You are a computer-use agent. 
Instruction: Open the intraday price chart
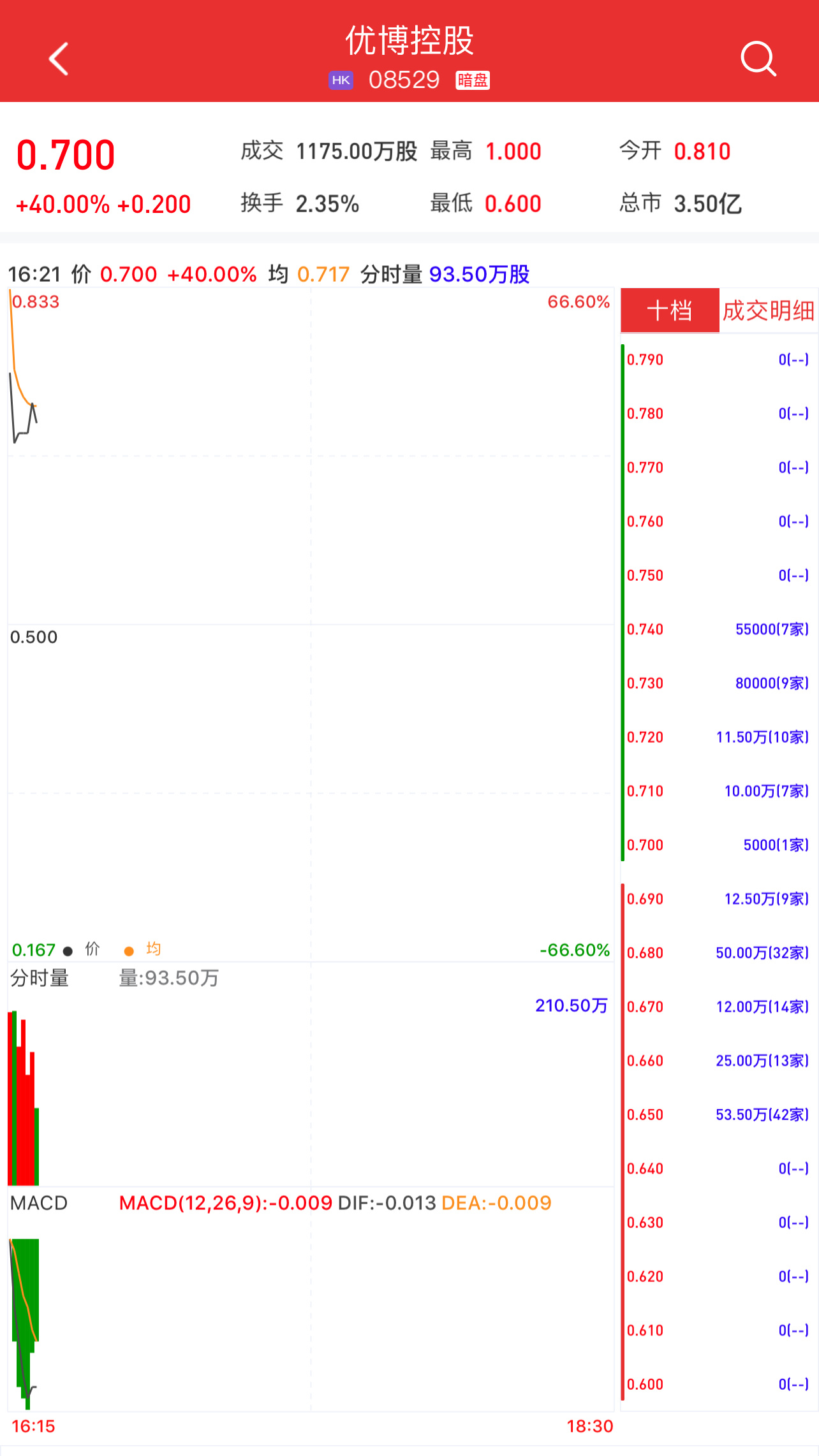pyautogui.click(x=311, y=625)
